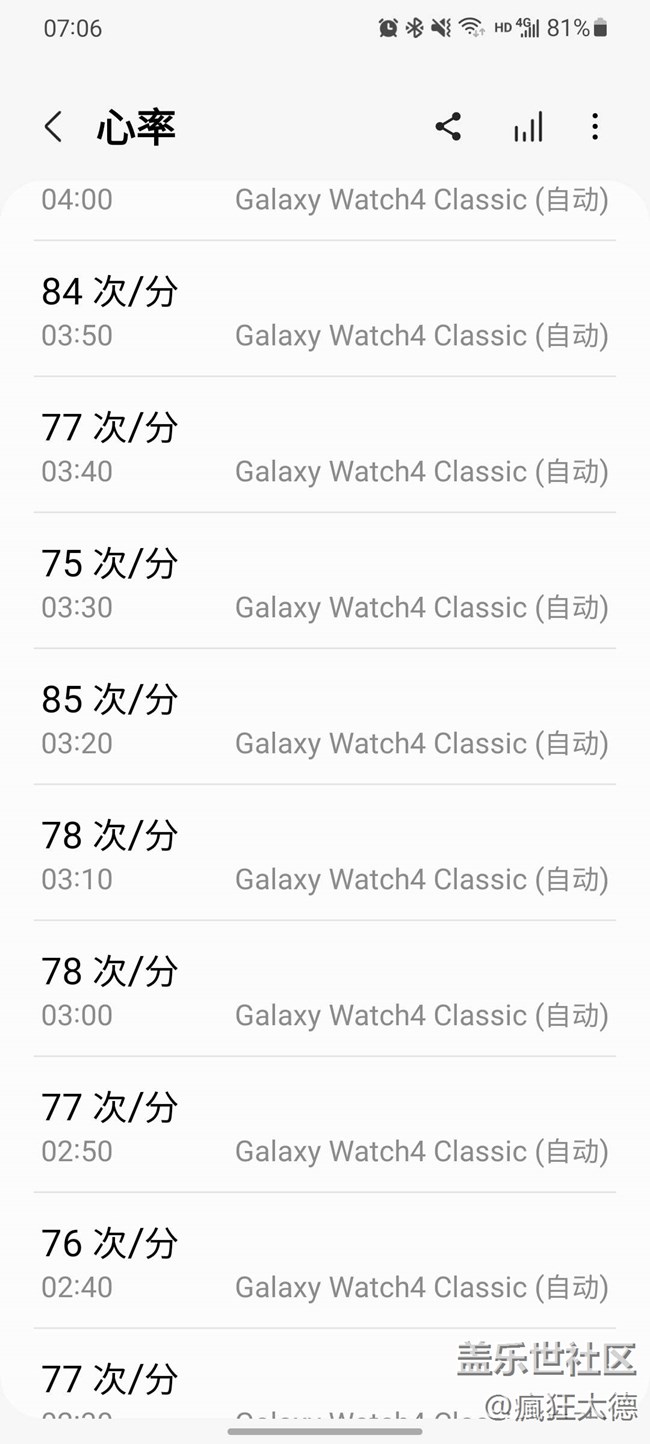Share the heart rate data

448,127
